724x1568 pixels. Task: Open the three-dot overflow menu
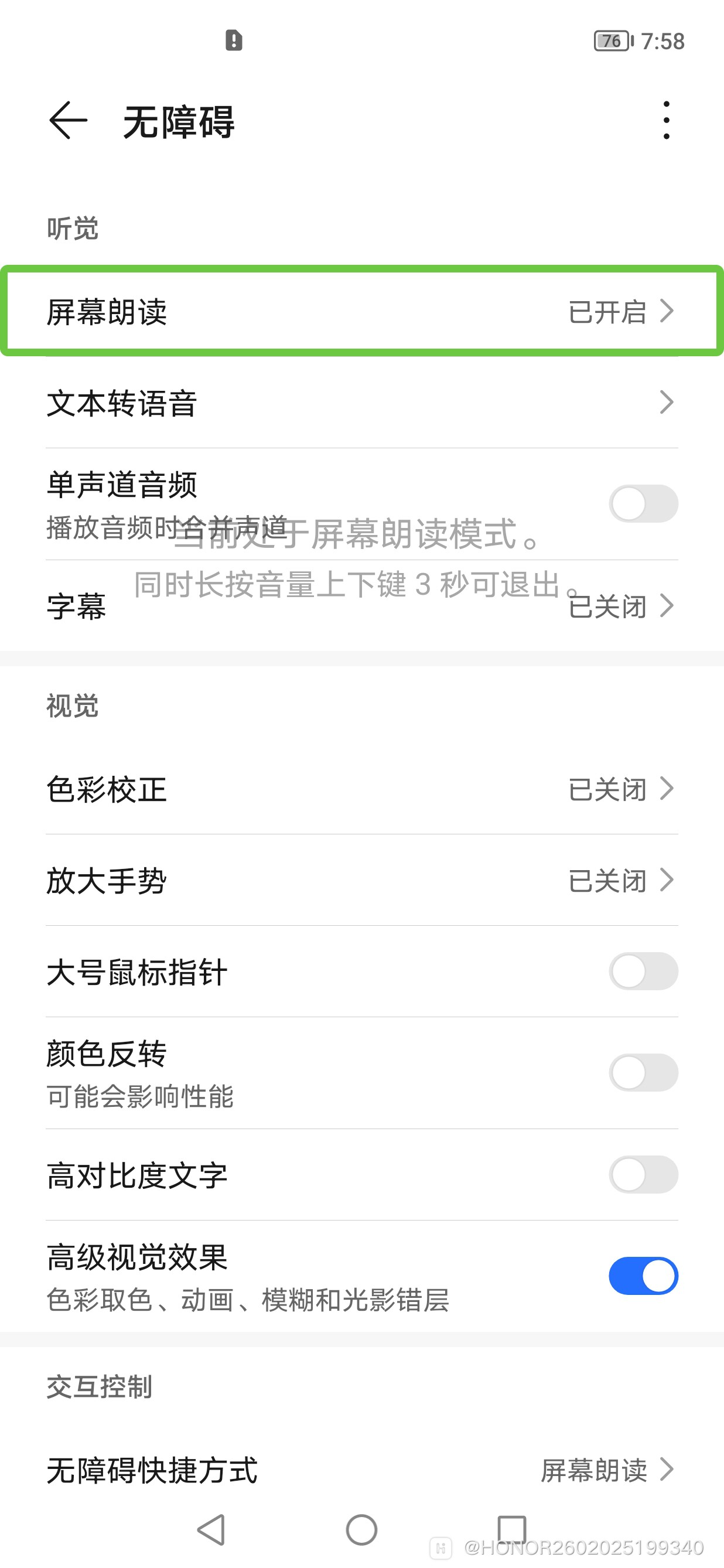coord(666,121)
